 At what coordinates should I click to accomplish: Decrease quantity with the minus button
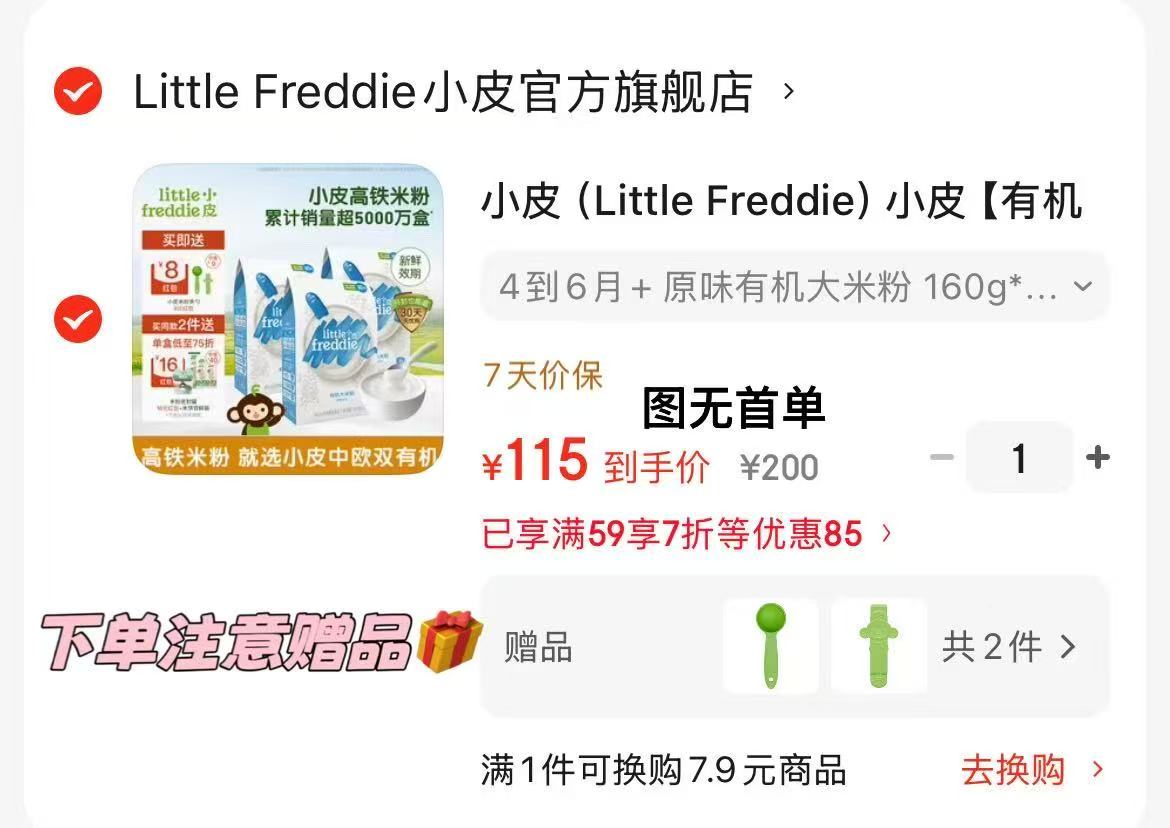coord(941,458)
